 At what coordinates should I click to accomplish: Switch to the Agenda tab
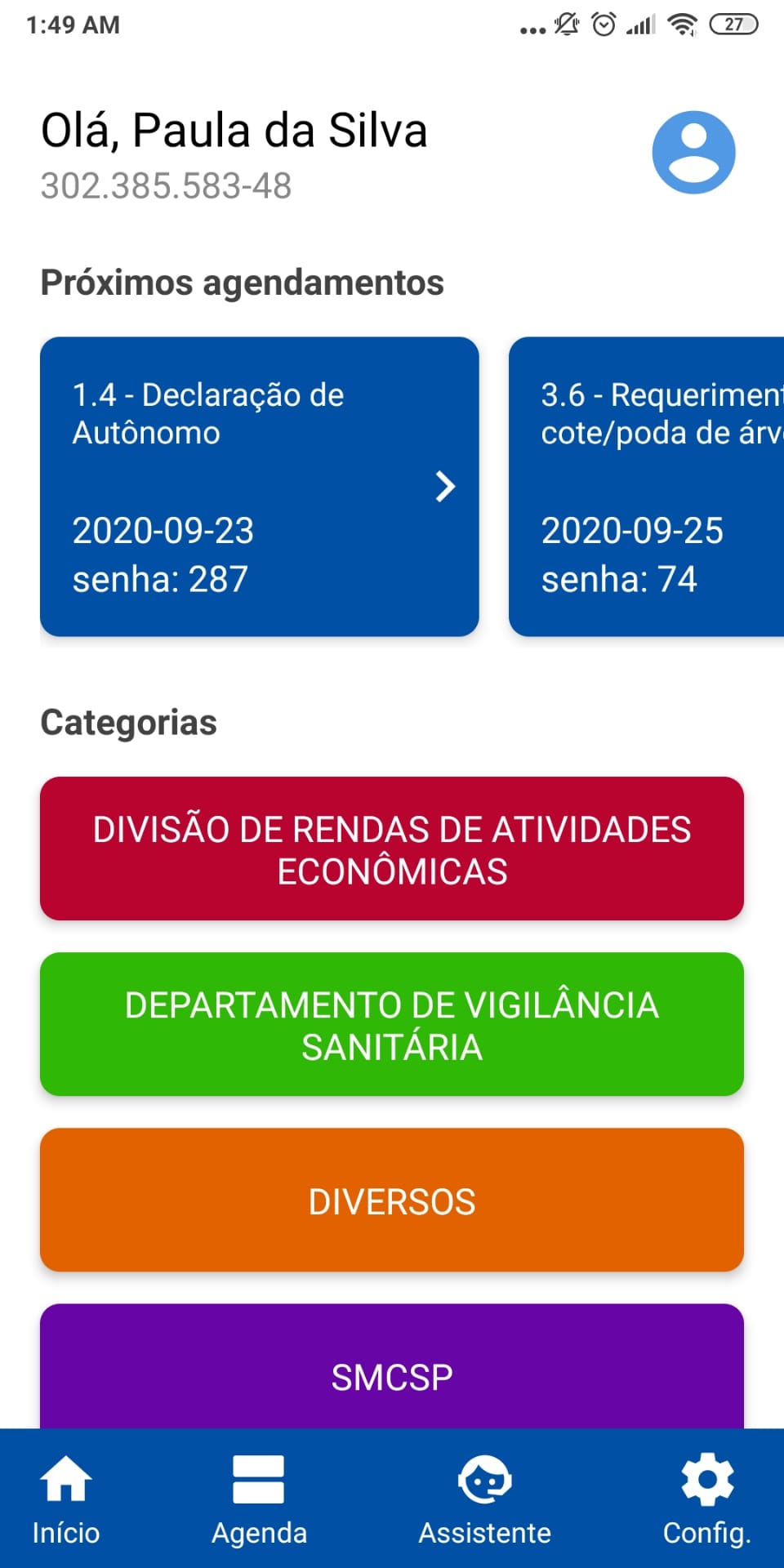pos(259,1499)
